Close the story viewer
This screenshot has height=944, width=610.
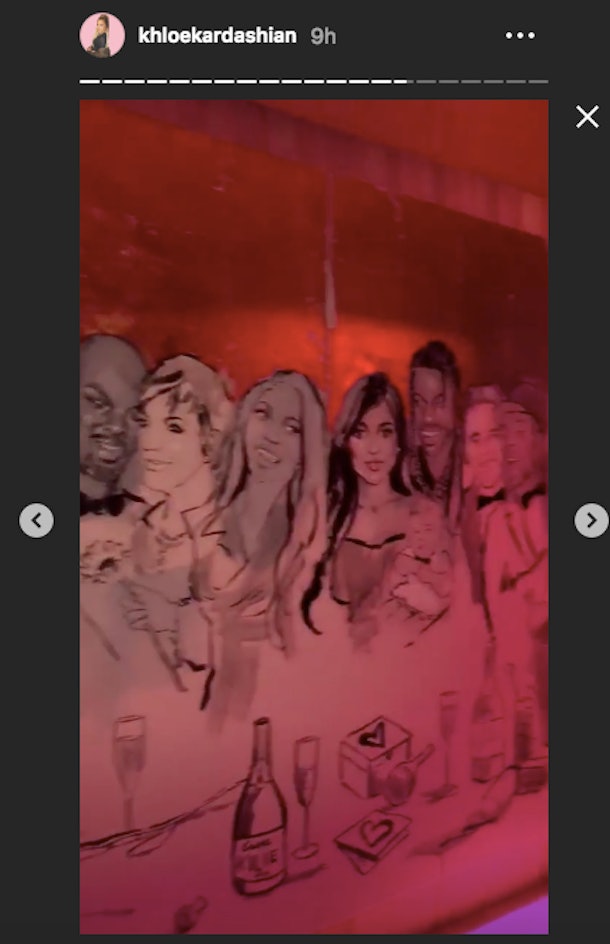pos(587,117)
